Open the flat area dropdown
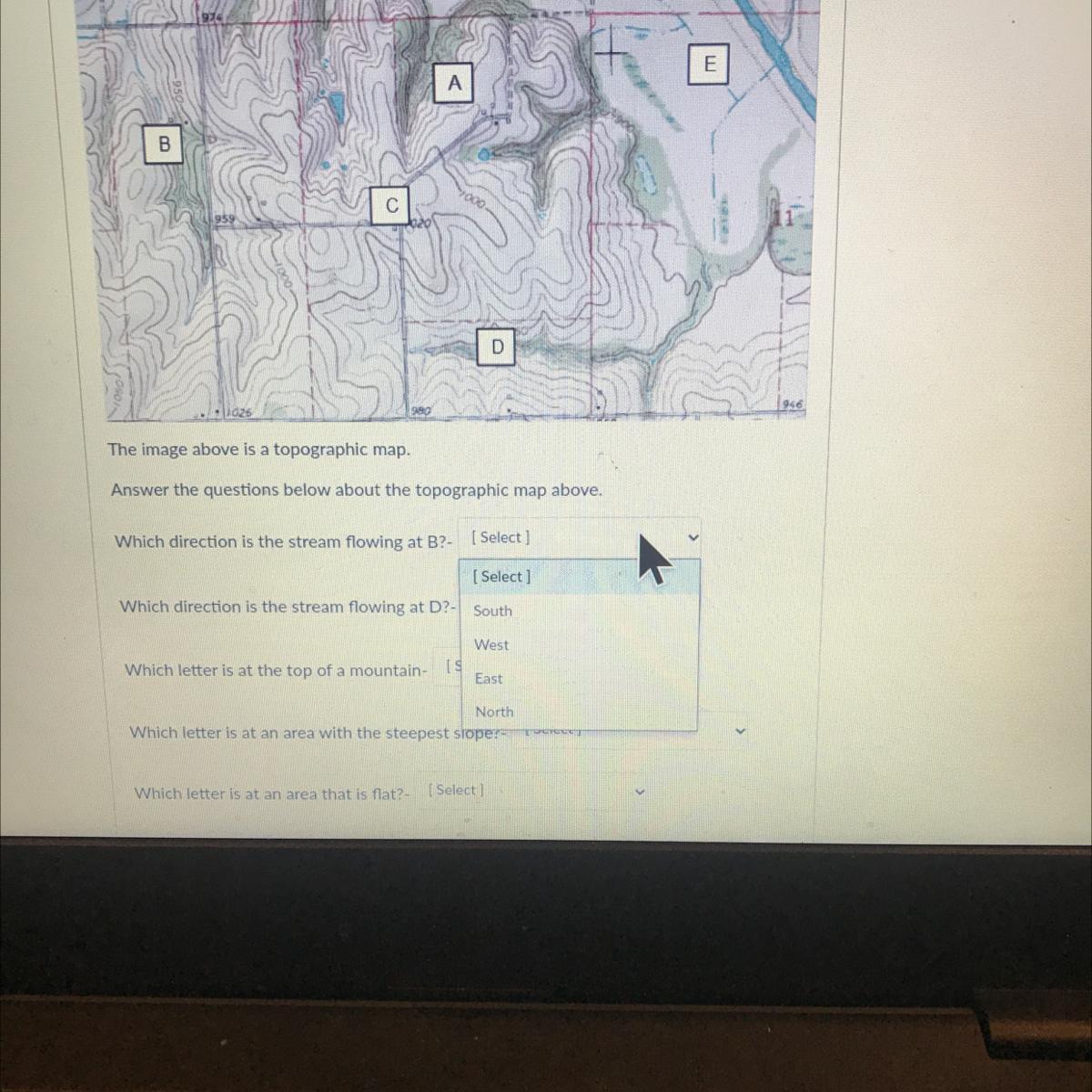The height and width of the screenshot is (1092, 1092). point(535,791)
